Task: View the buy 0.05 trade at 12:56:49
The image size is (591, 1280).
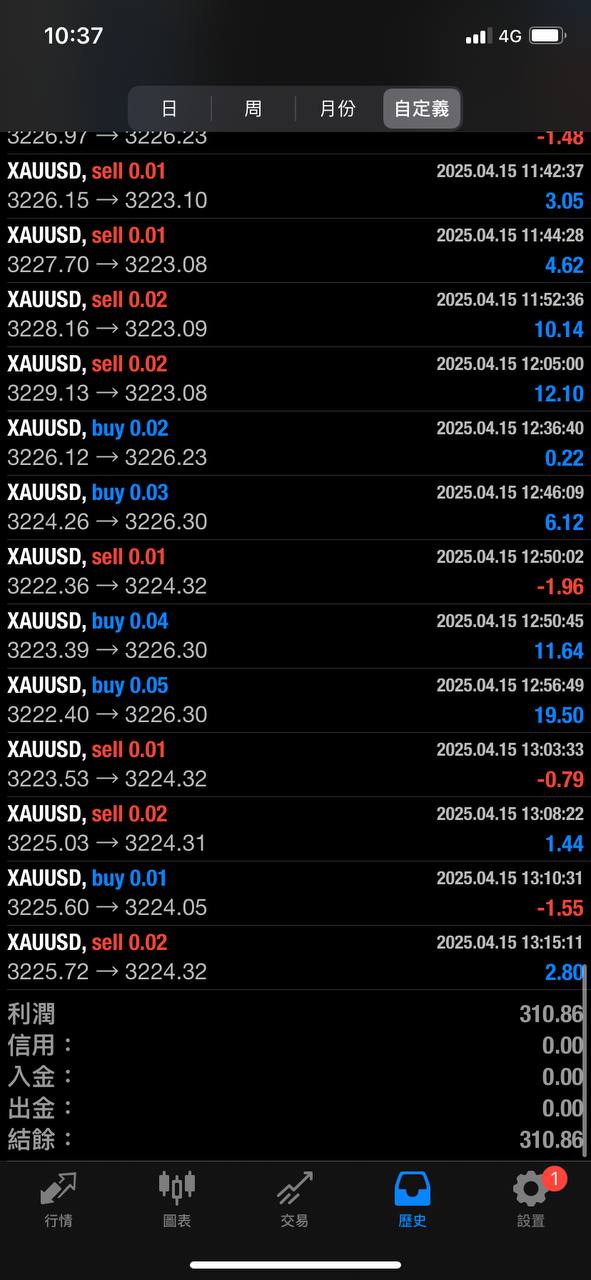Action: click(295, 701)
